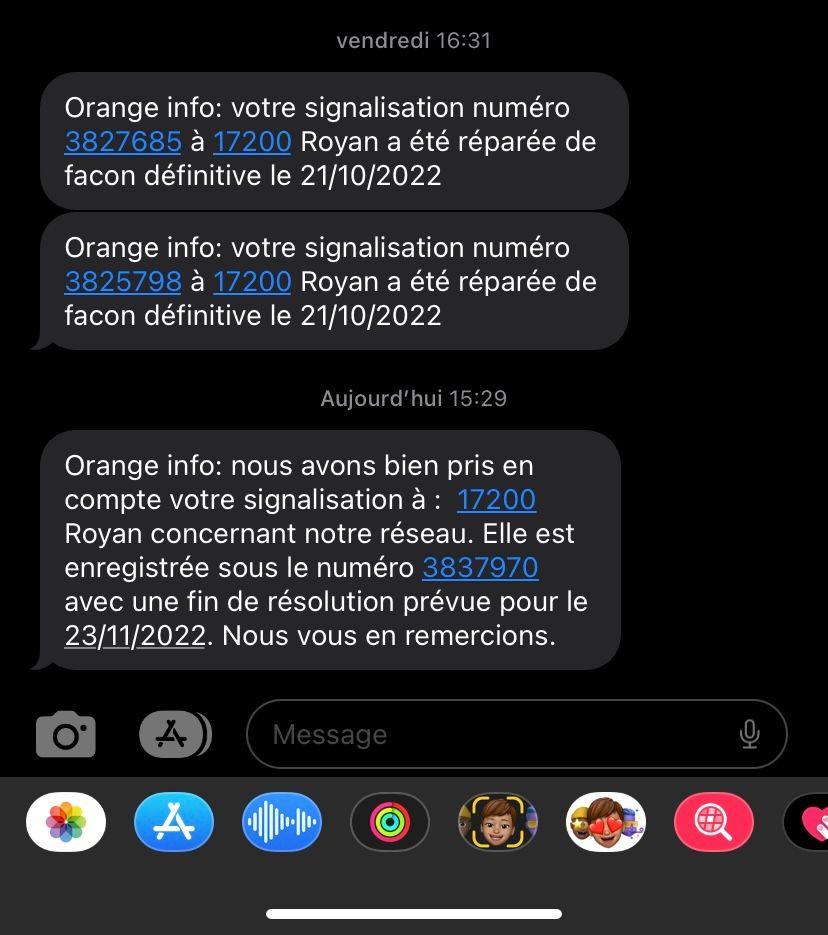Tap the linked number 3825798
Image resolution: width=828 pixels, height=935 pixels.
pos(123,282)
